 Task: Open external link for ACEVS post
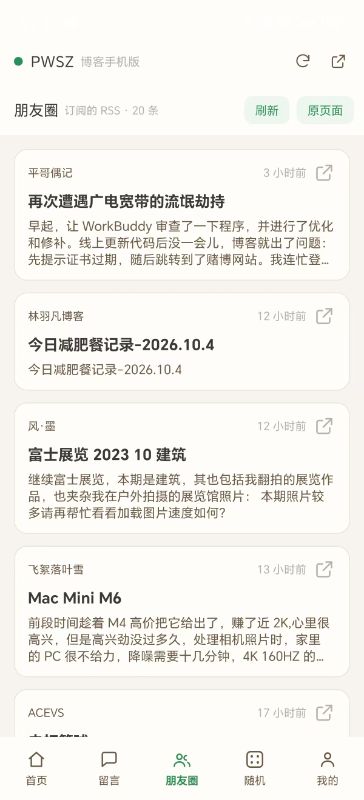point(324,713)
